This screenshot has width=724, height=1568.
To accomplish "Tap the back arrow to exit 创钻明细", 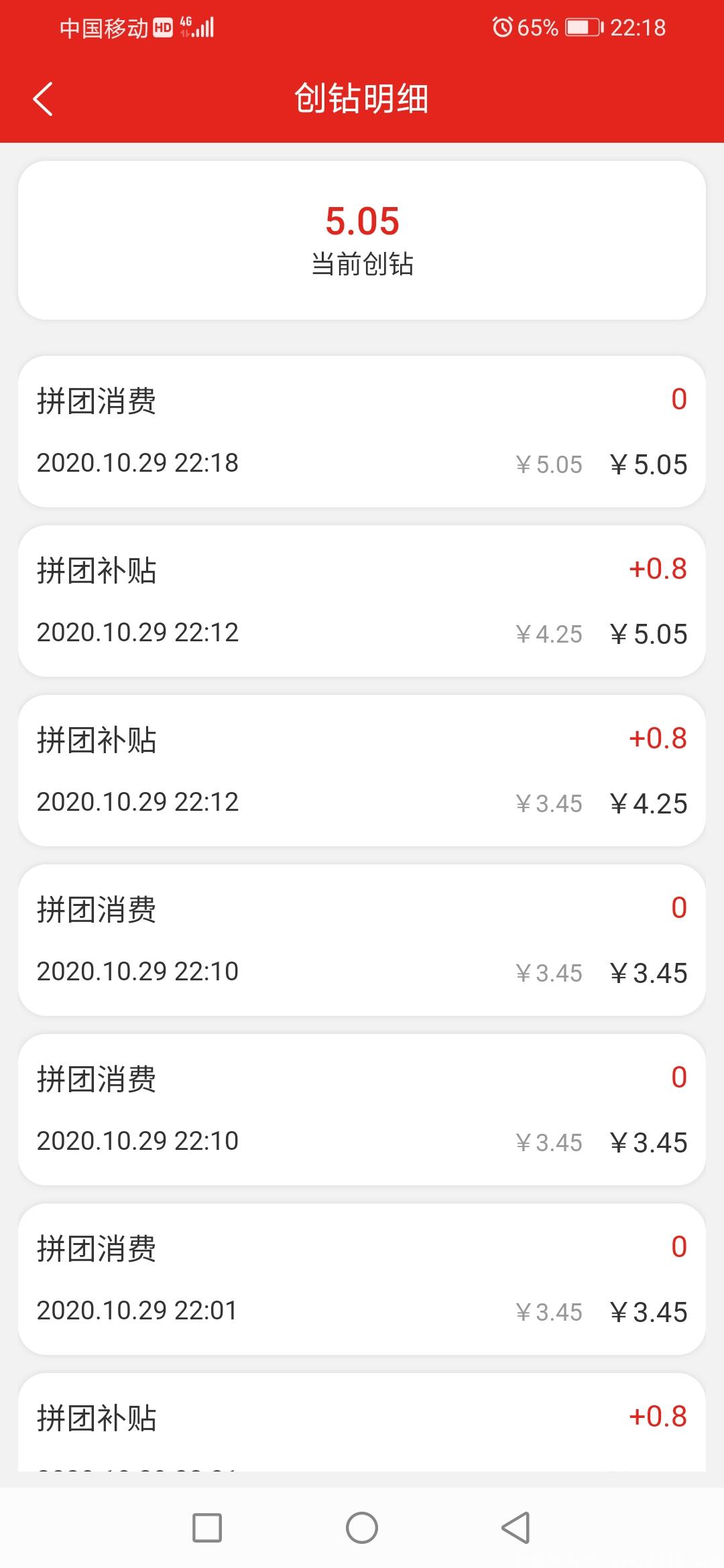I will tap(42, 99).
